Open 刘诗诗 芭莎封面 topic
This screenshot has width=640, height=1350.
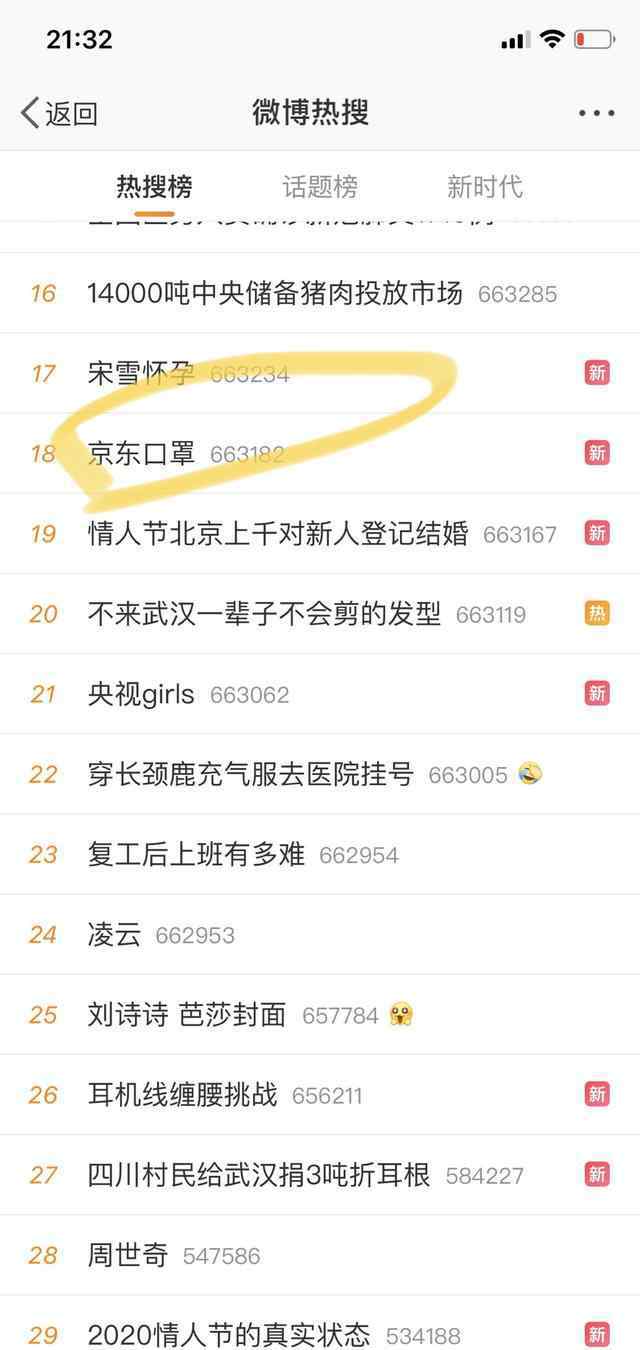tap(187, 1015)
